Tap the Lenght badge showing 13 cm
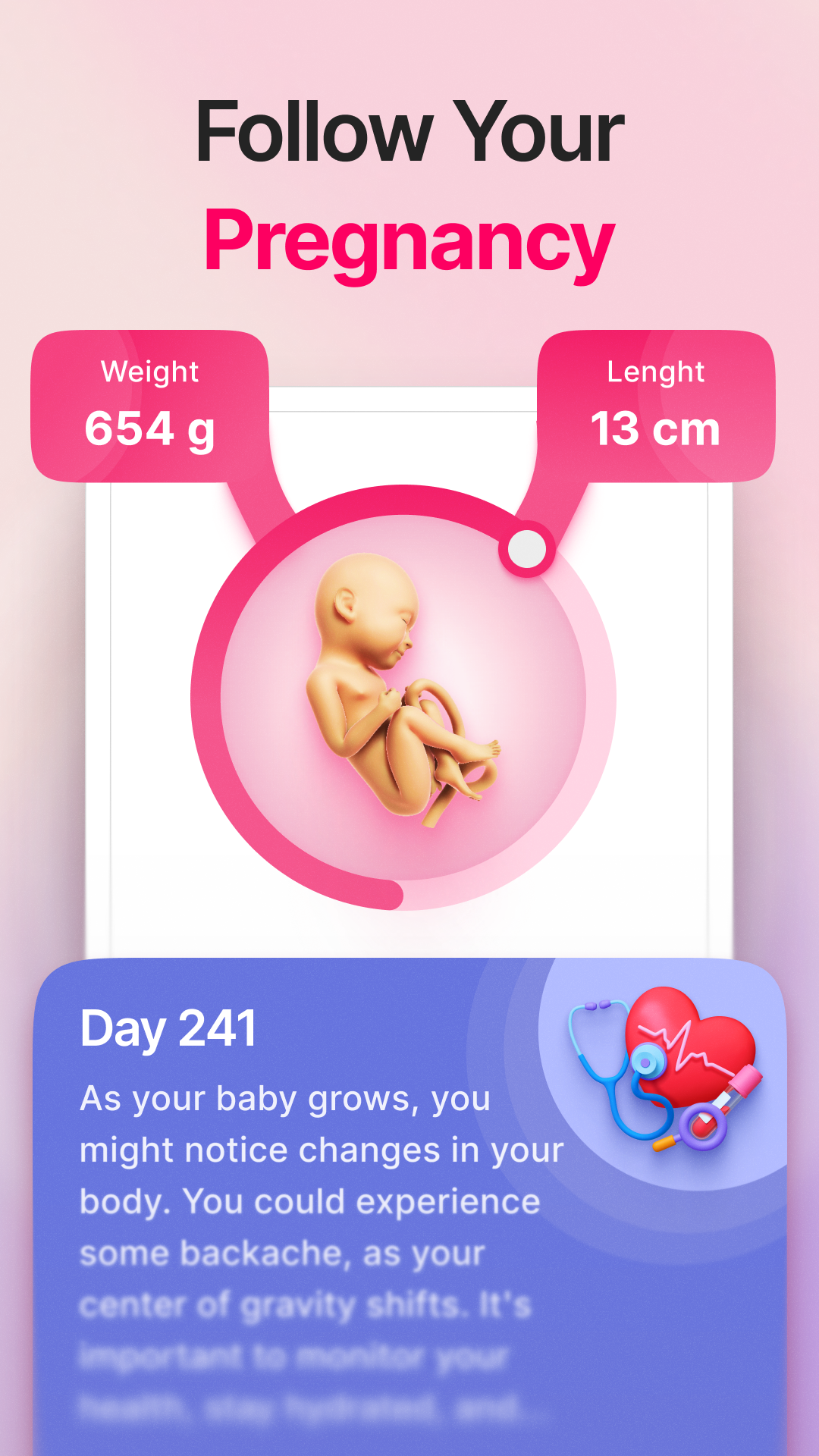Viewport: 819px width, 1456px height. 654,402
